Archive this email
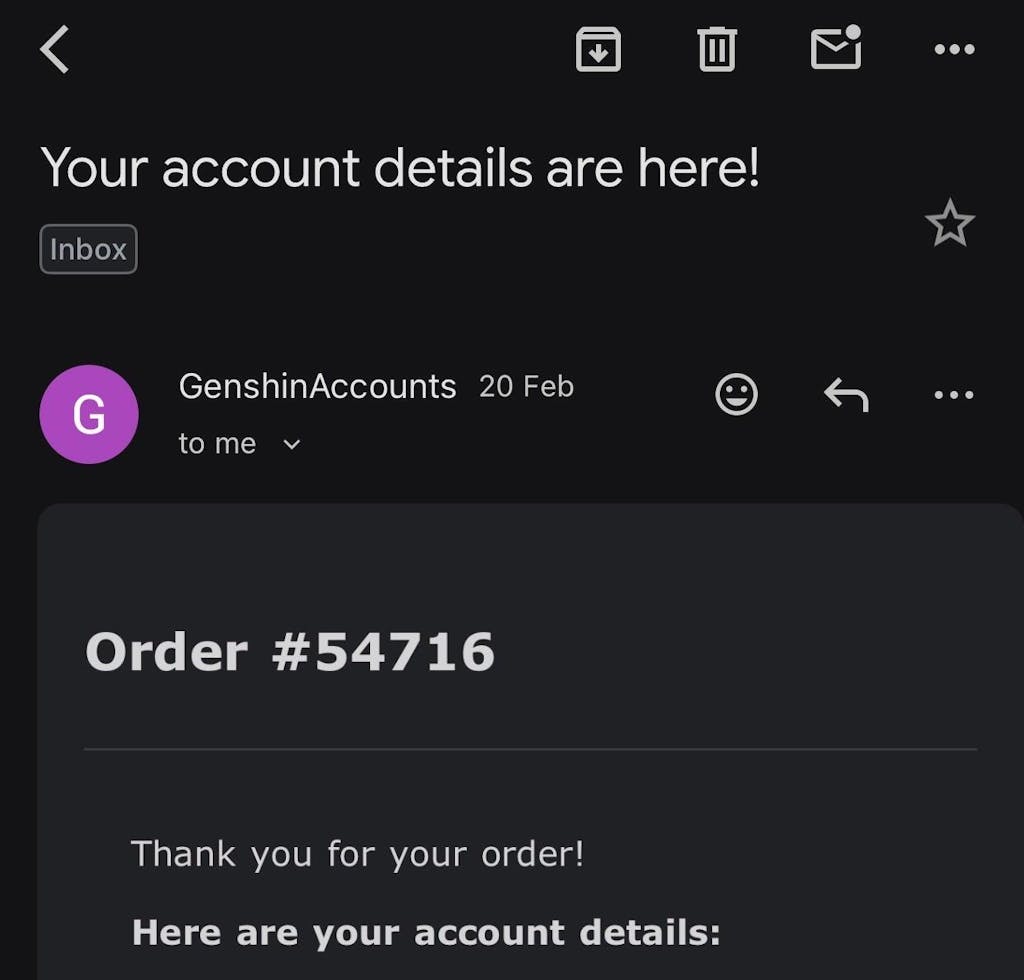Screen dimensions: 1024x980 (x=598, y=49)
